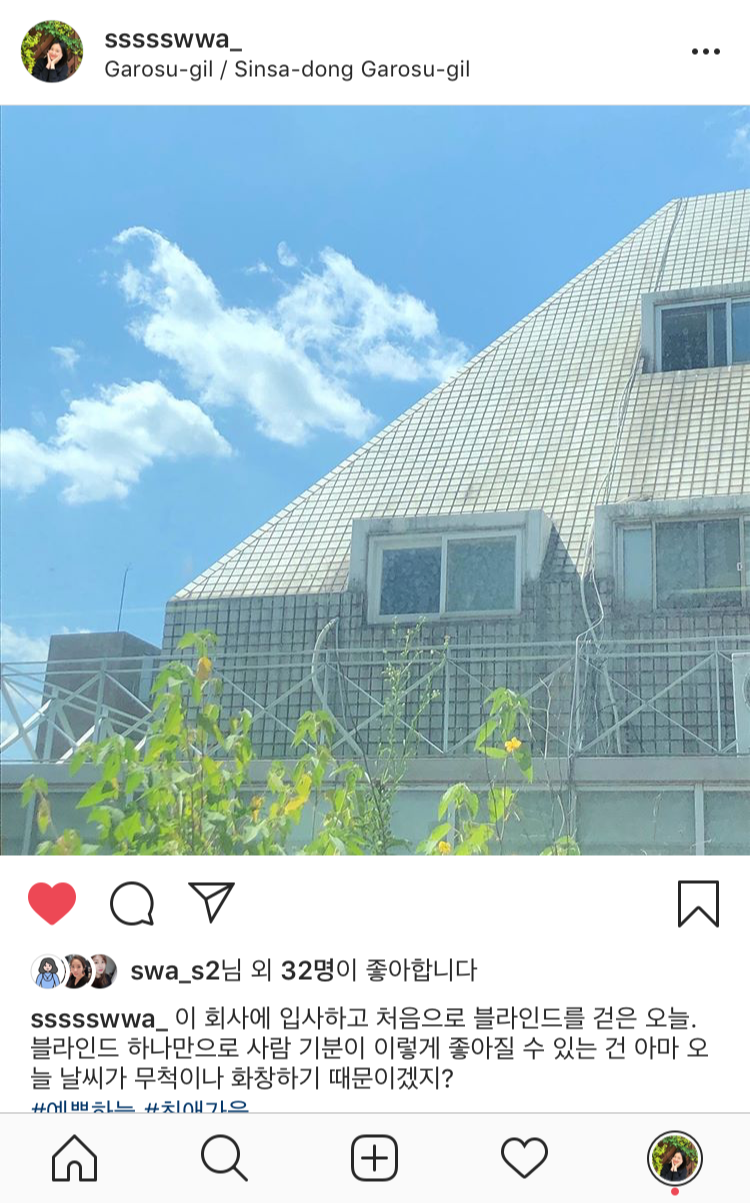Share this post via the paper plane

point(211,902)
